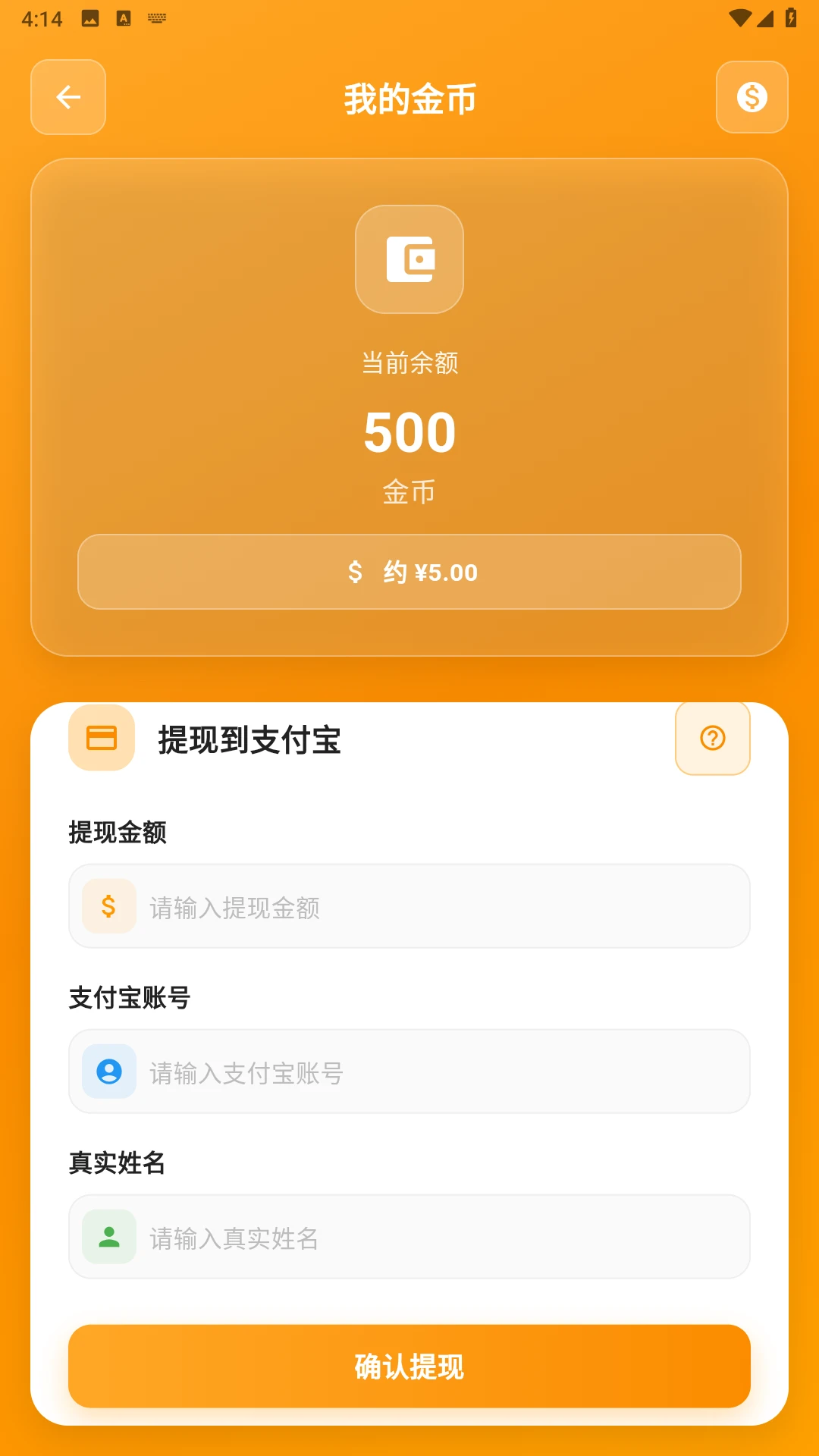Tap the dollar icon in the withdrawal amount field
The image size is (819, 1456).
[108, 905]
